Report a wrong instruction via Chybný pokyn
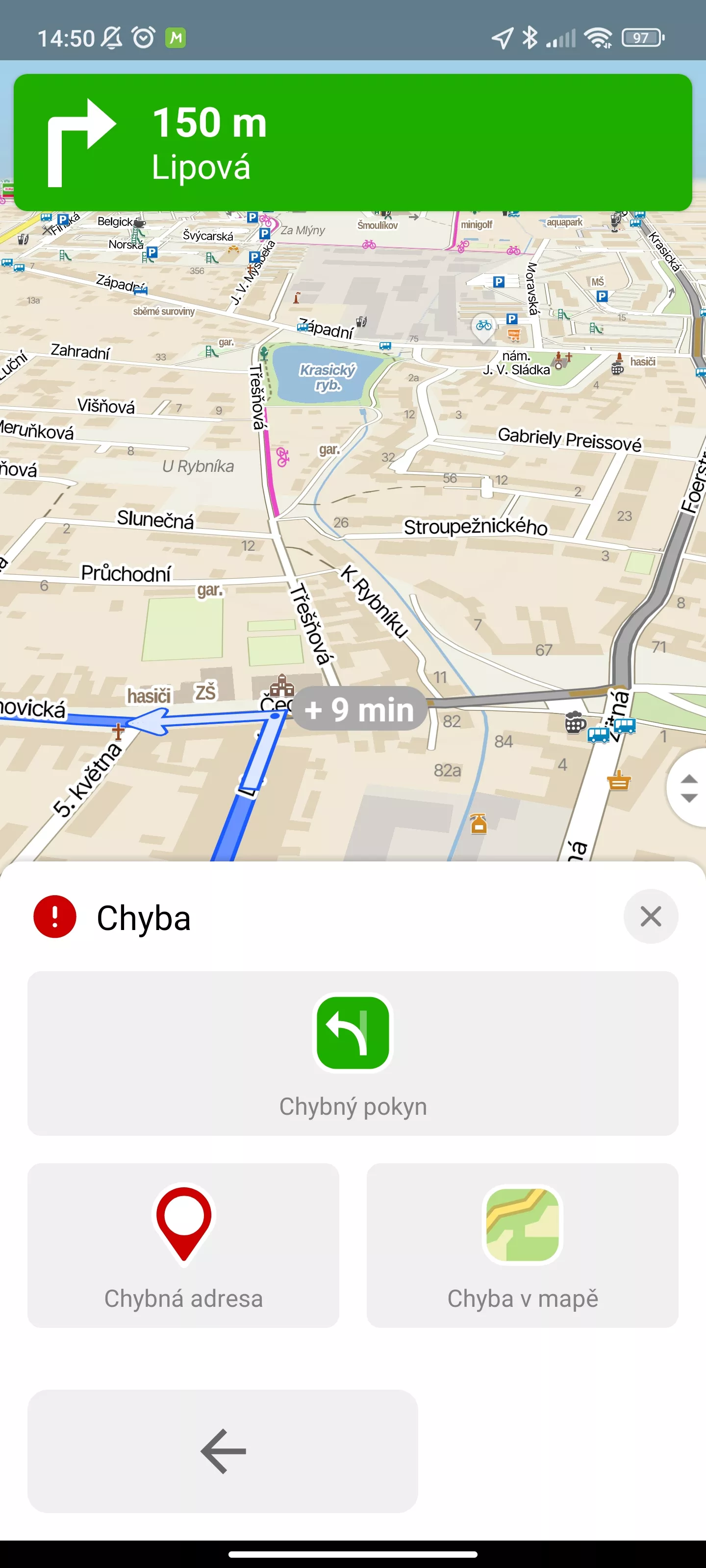 [x=353, y=1053]
